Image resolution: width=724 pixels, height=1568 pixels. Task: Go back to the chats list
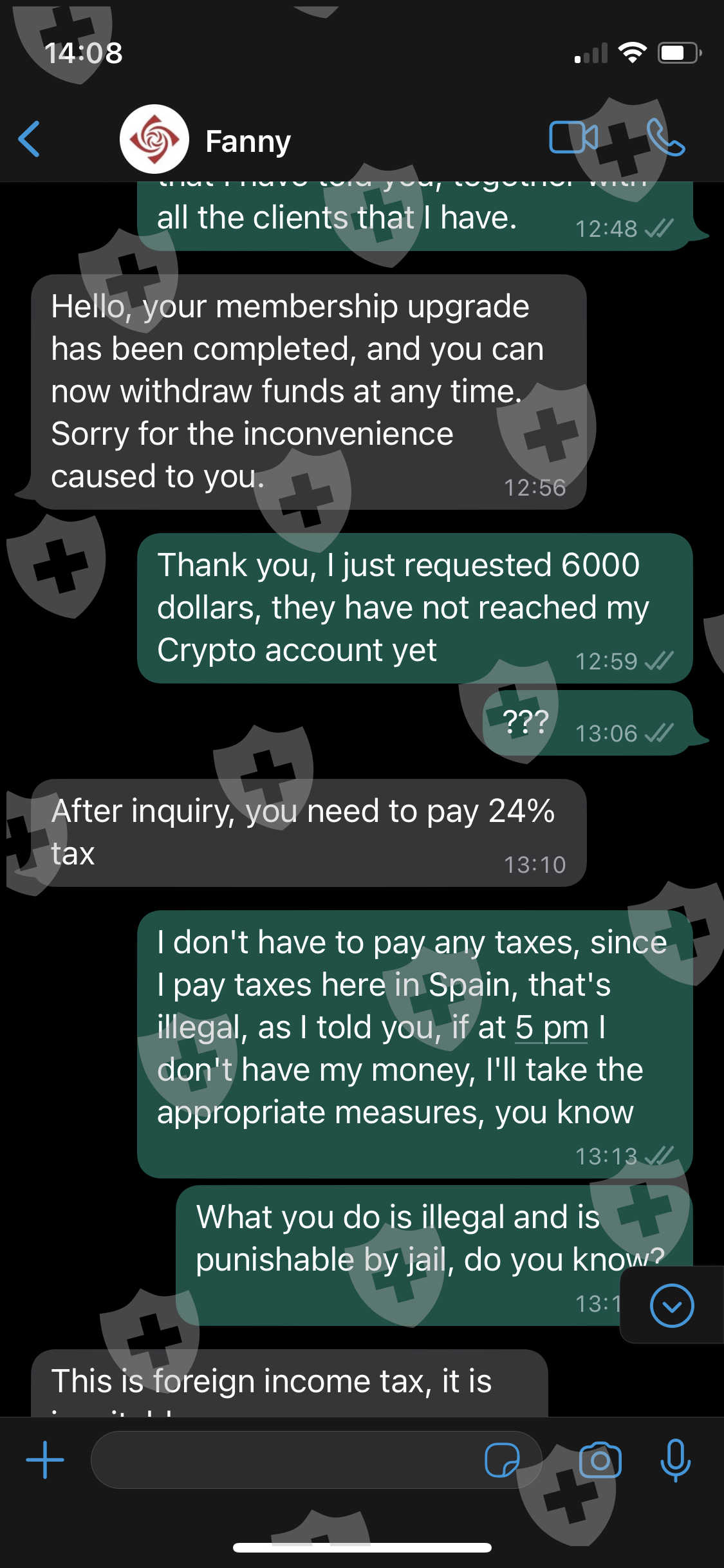tap(29, 139)
